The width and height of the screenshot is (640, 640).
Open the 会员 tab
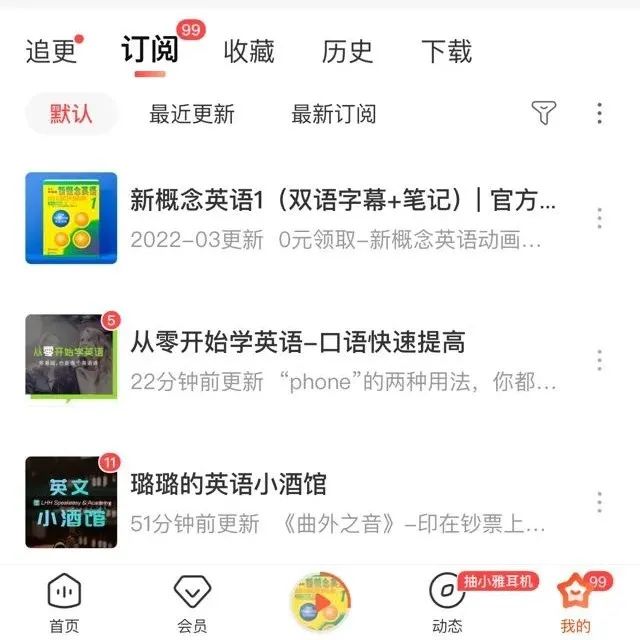coord(191,604)
